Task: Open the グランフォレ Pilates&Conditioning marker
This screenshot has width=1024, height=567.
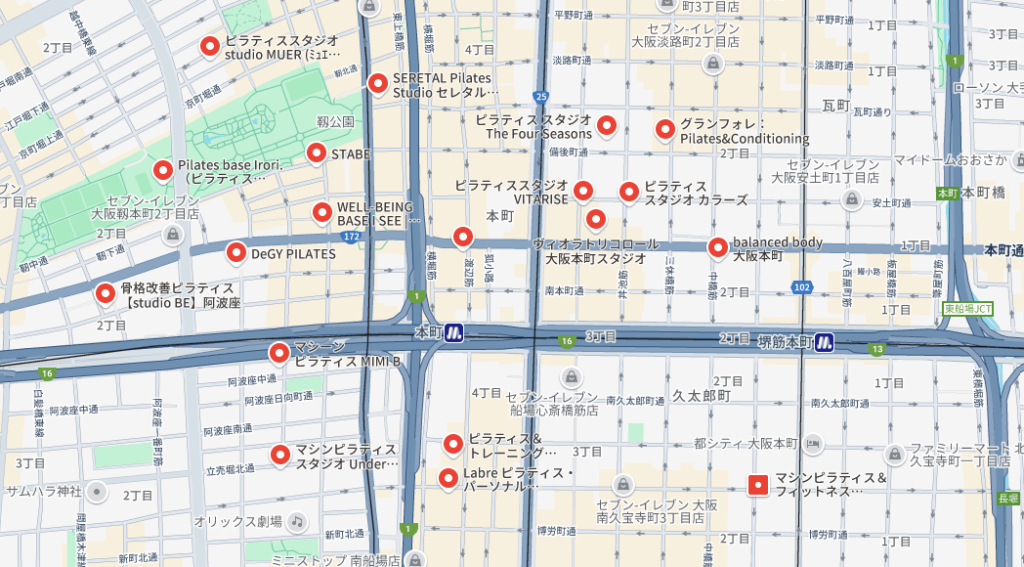Action: coord(665,129)
